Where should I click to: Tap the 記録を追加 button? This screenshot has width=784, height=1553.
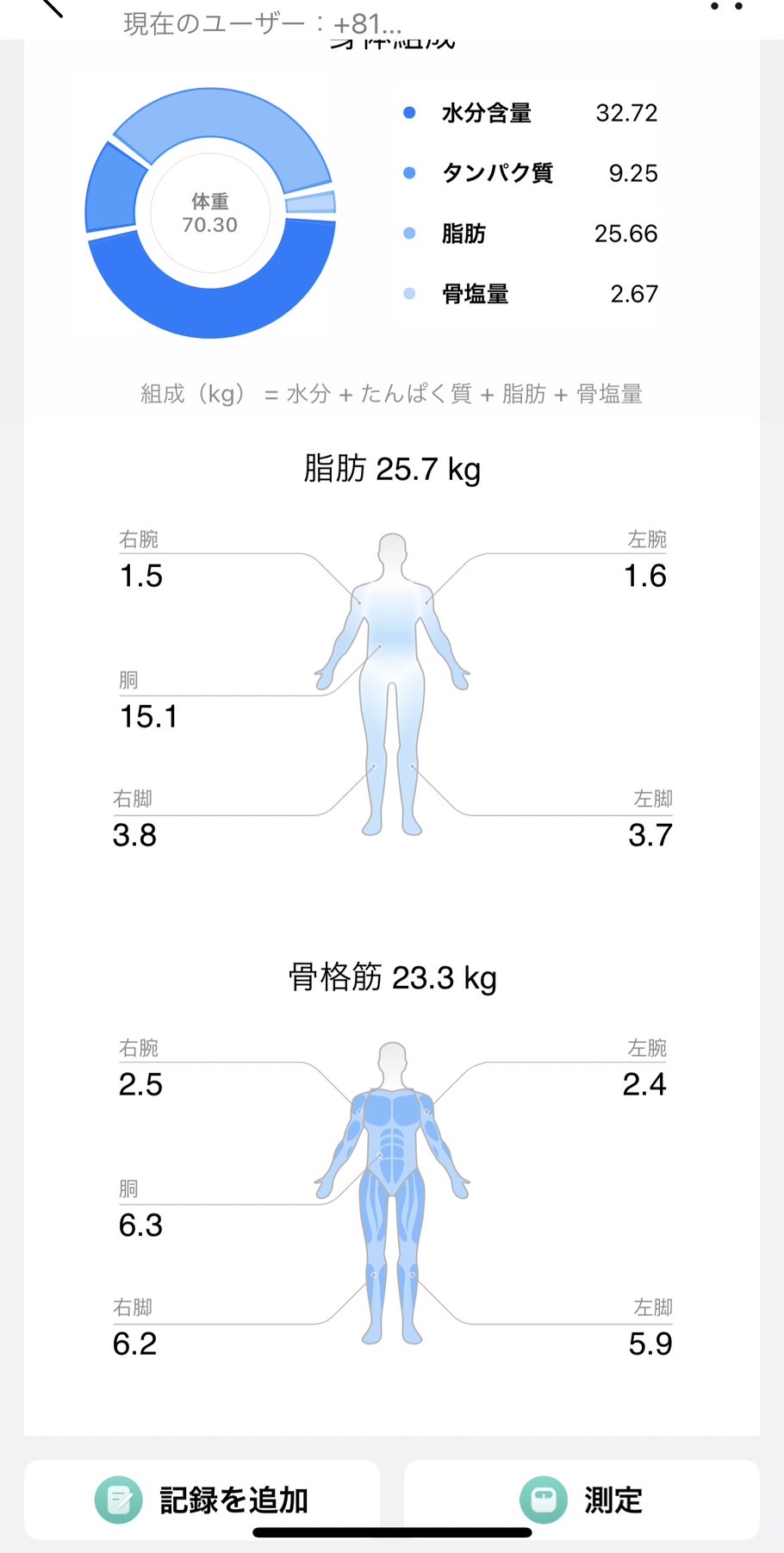(202, 1500)
